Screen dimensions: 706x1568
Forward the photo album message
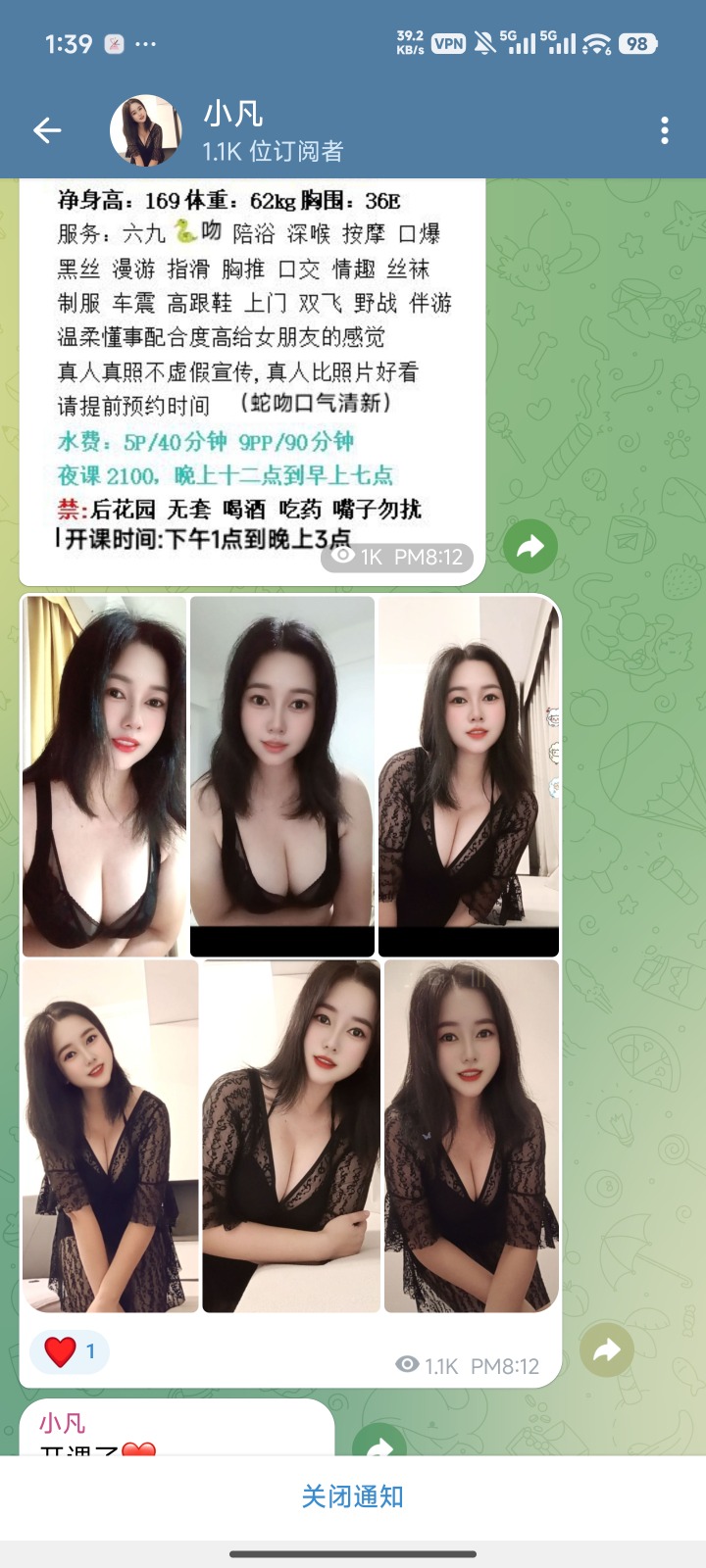(607, 1350)
